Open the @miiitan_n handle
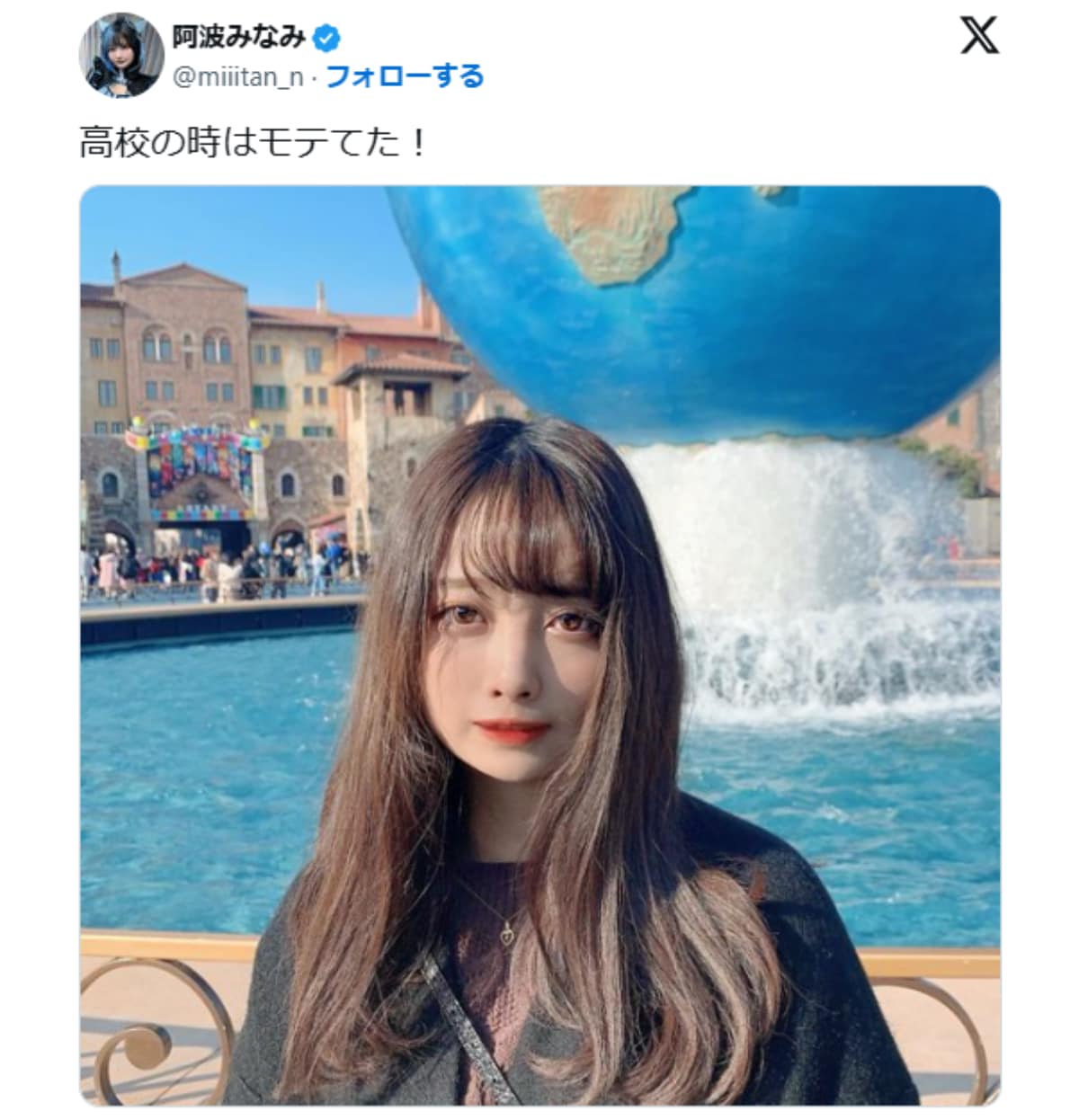The image size is (1079, 1120). point(237,77)
